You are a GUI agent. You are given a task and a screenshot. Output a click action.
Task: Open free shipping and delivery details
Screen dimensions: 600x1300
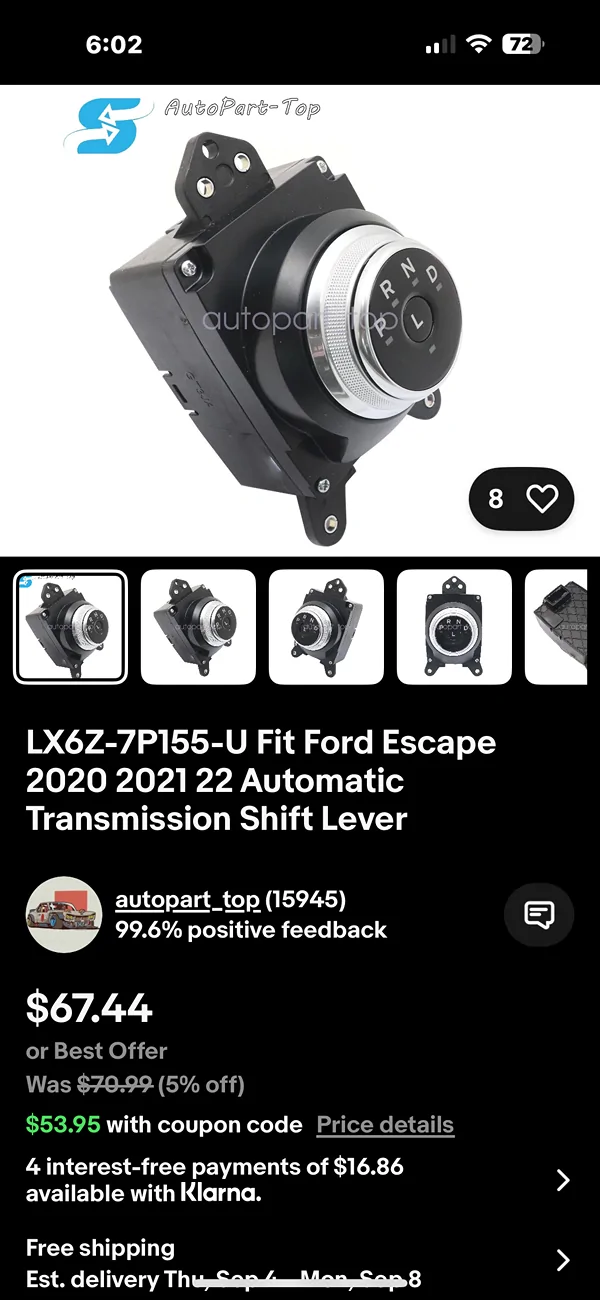[562, 1259]
